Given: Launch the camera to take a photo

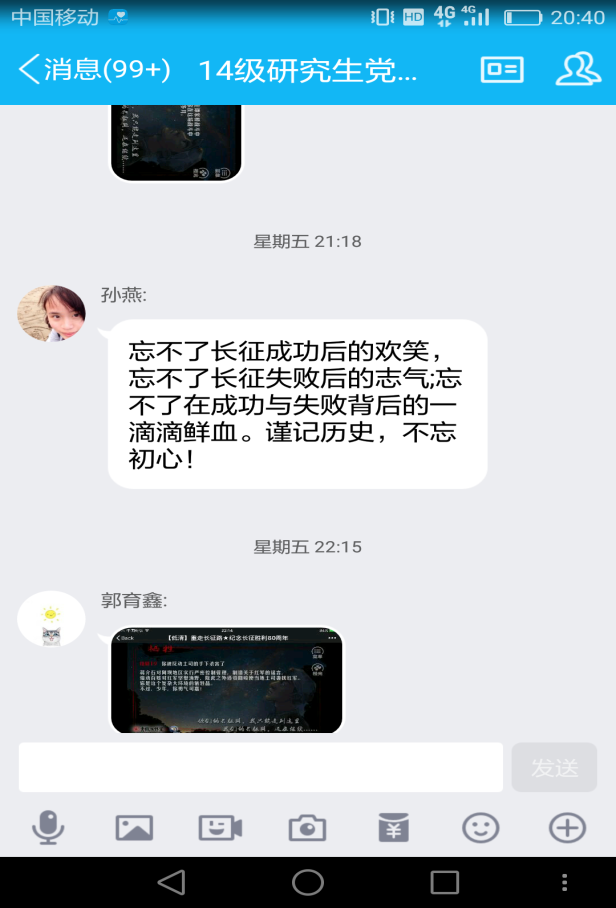Looking at the screenshot, I should [307, 827].
